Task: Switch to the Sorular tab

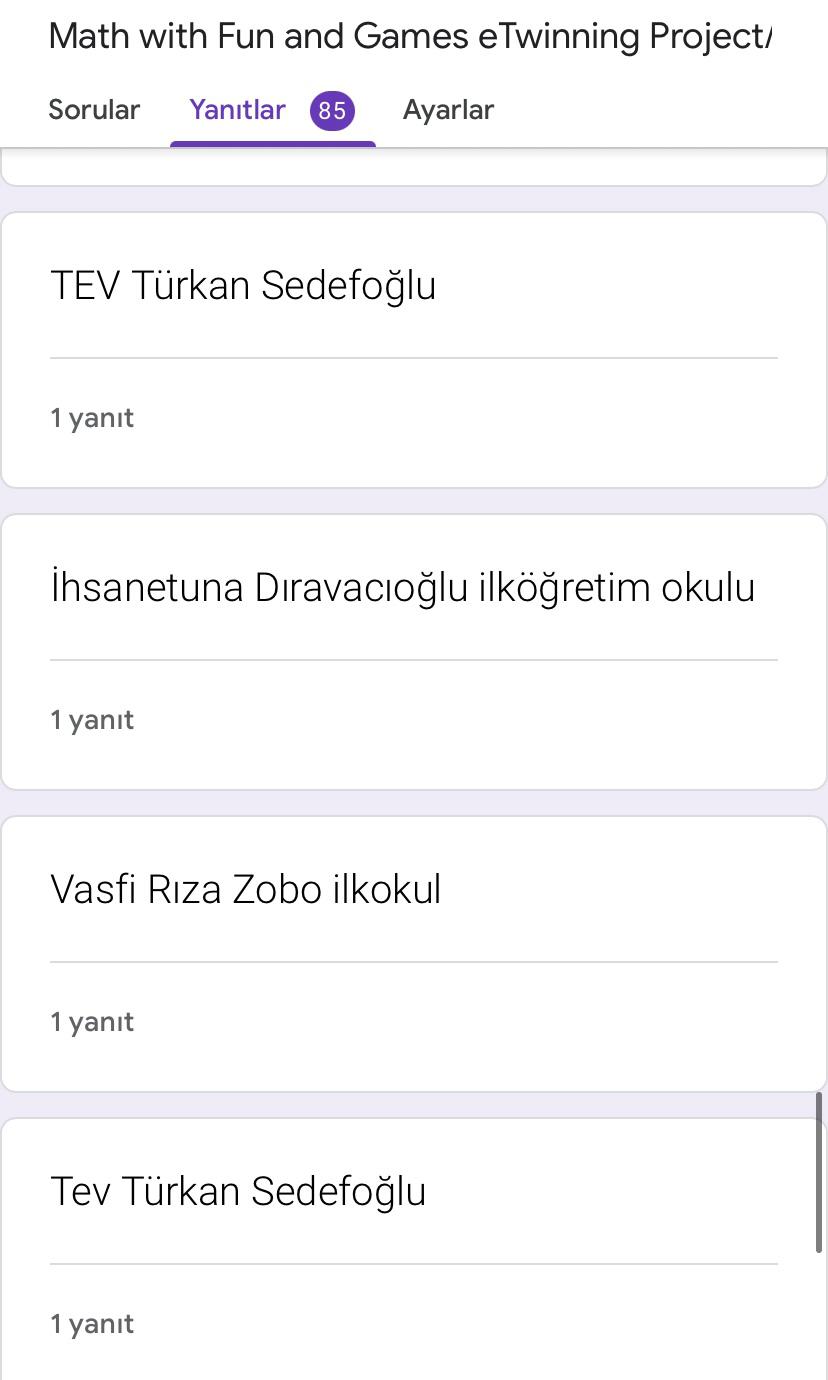Action: point(94,110)
